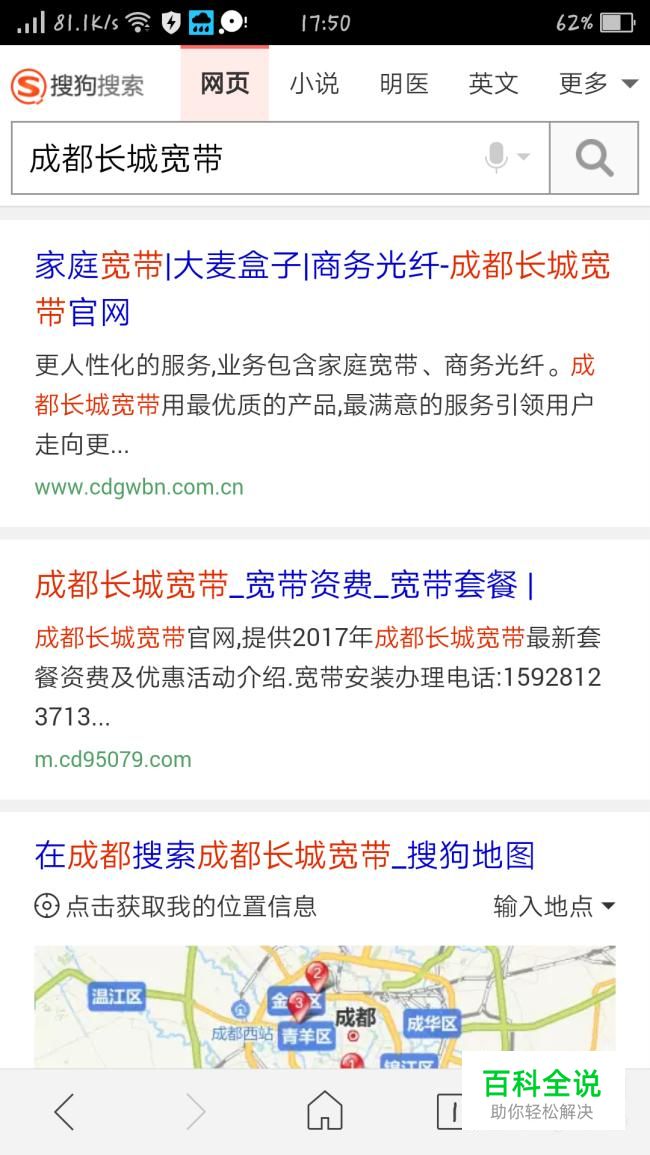
Task: Expand the 更多 dropdown
Action: pos(597,84)
